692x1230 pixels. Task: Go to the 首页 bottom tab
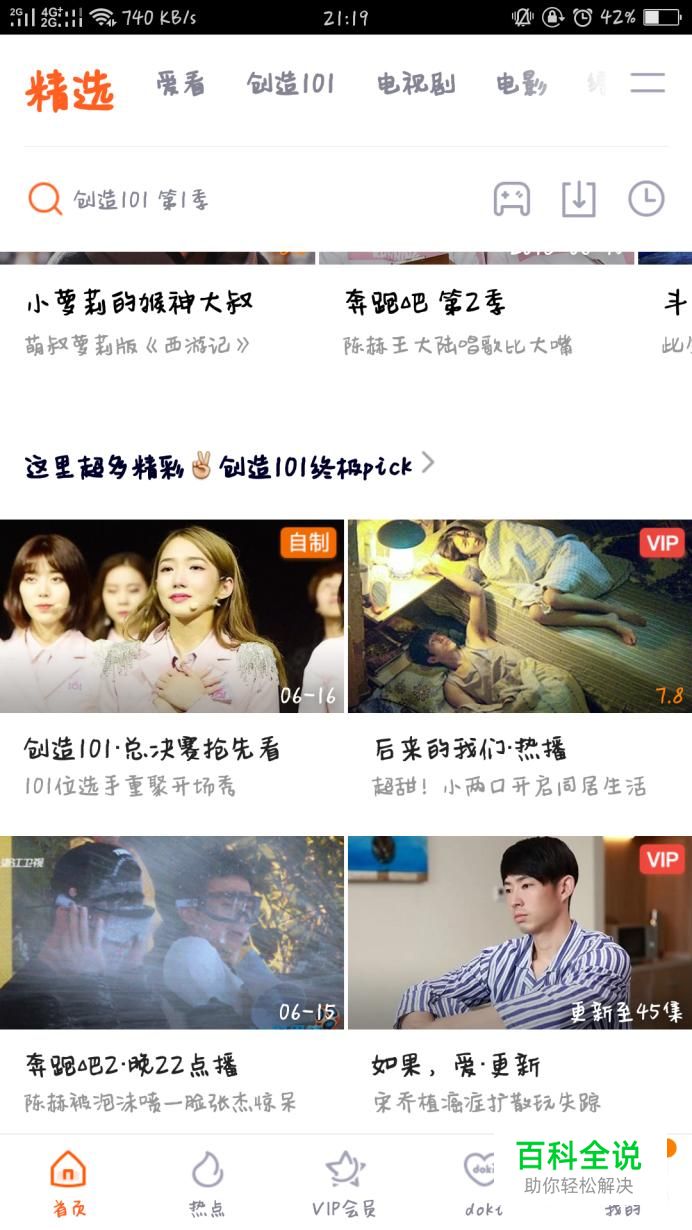point(68,1180)
